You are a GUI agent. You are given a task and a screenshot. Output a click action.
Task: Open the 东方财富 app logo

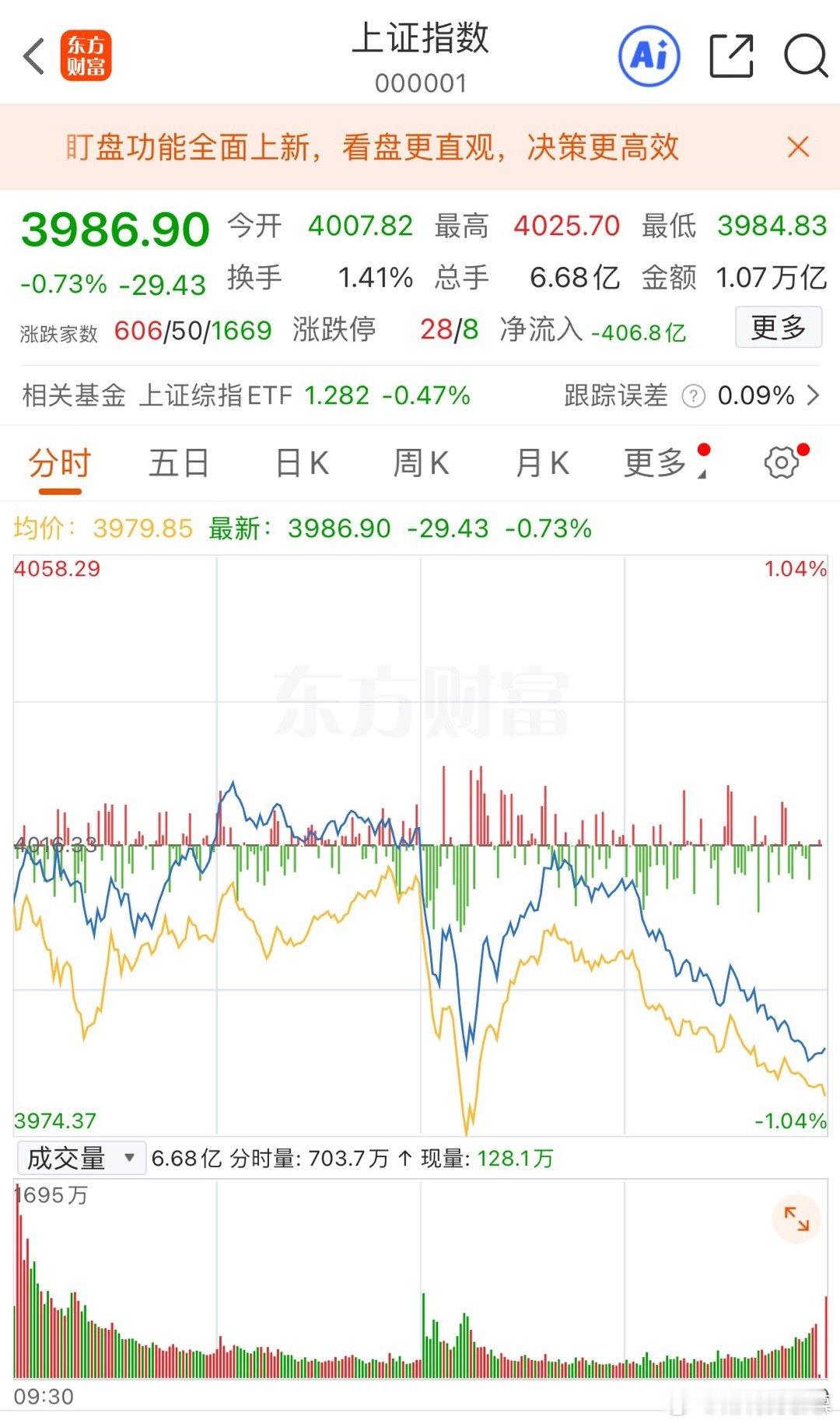88,57
